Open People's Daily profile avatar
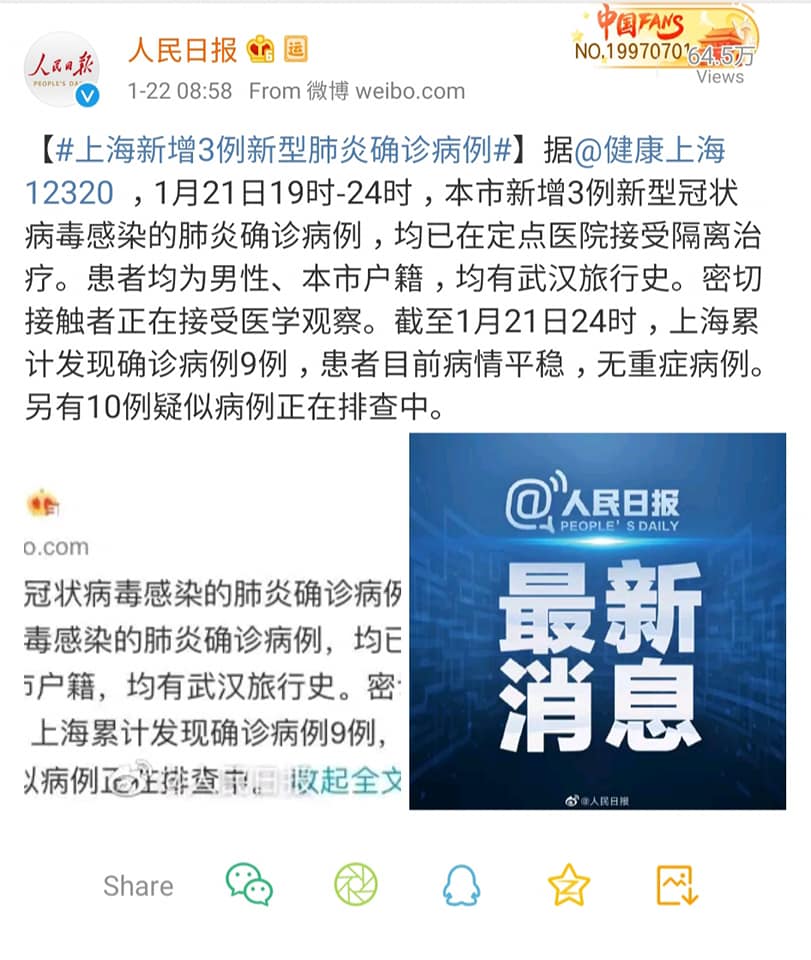811x960 pixels. point(62,70)
